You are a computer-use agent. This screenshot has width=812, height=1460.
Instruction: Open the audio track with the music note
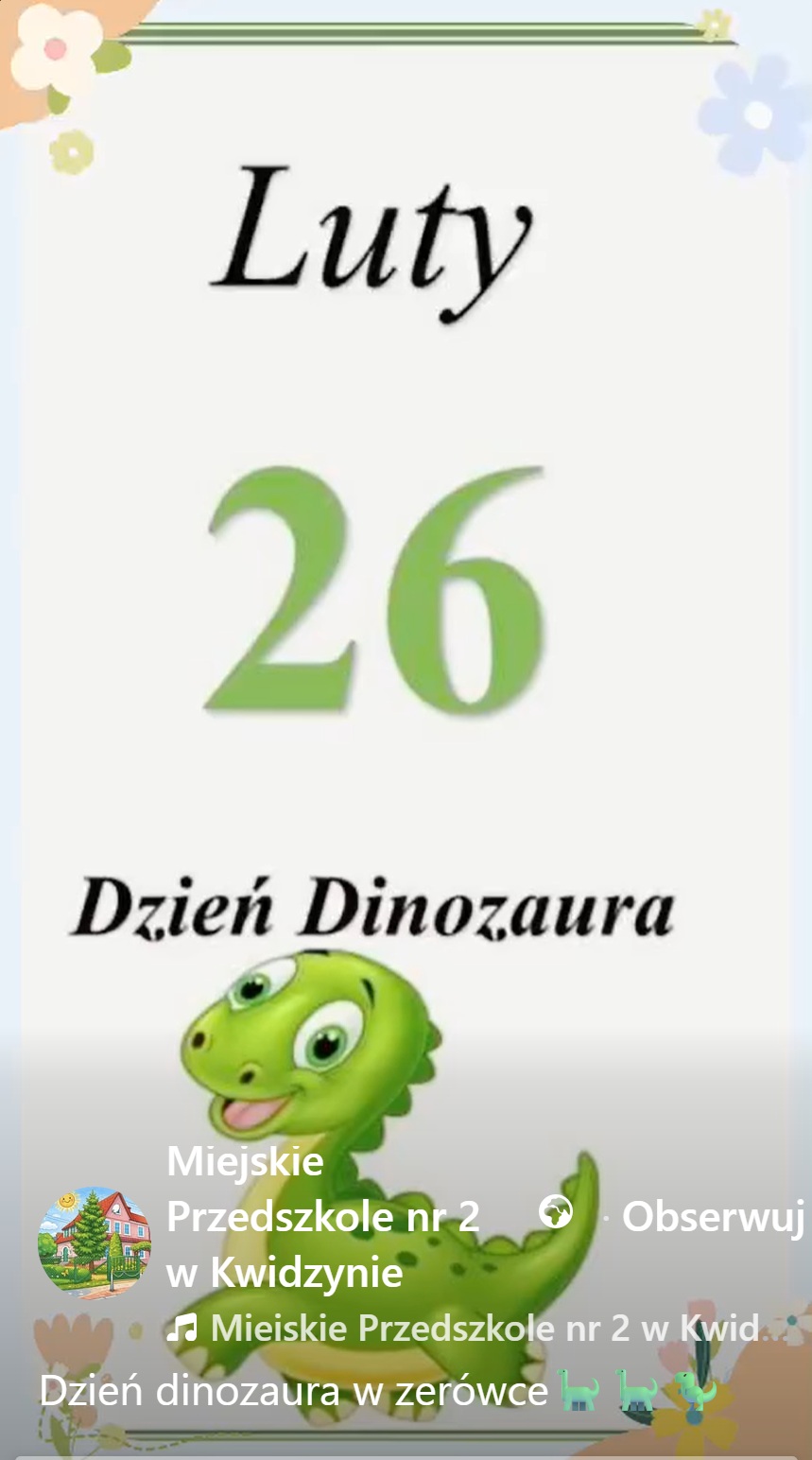473,1330
